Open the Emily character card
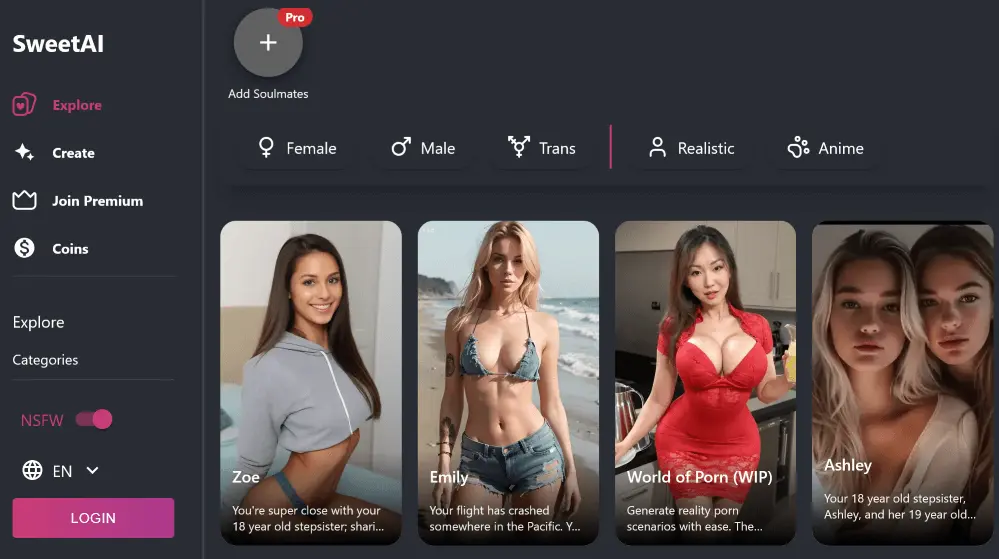999x559 pixels. point(508,383)
